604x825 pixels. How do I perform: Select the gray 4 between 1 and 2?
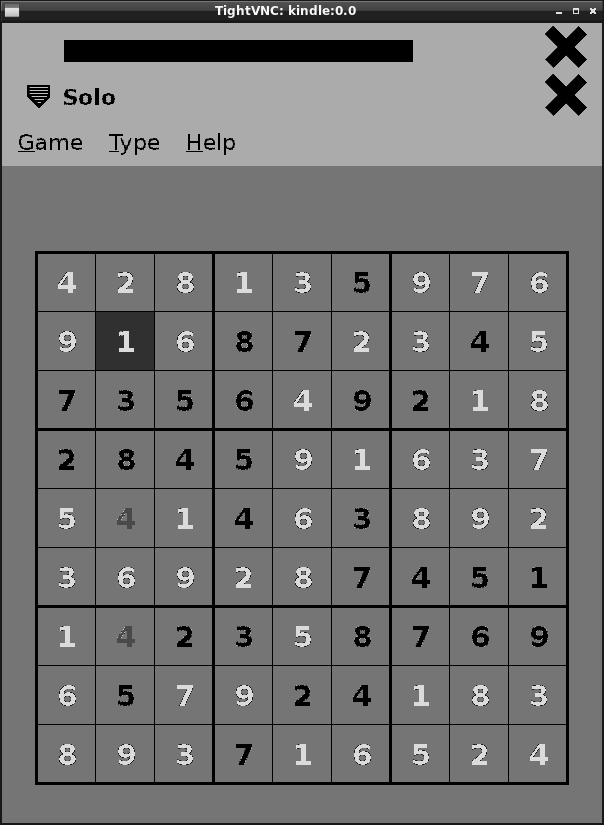coord(125,636)
